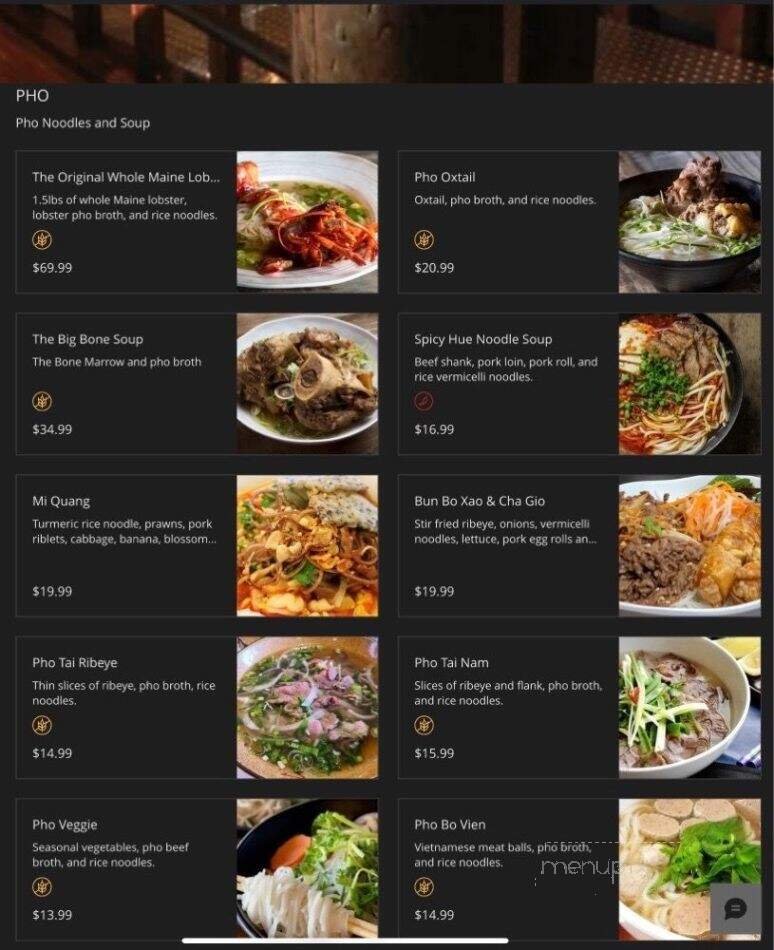Open the chat bubble in bottom corner
This screenshot has width=774, height=950.
tap(737, 908)
